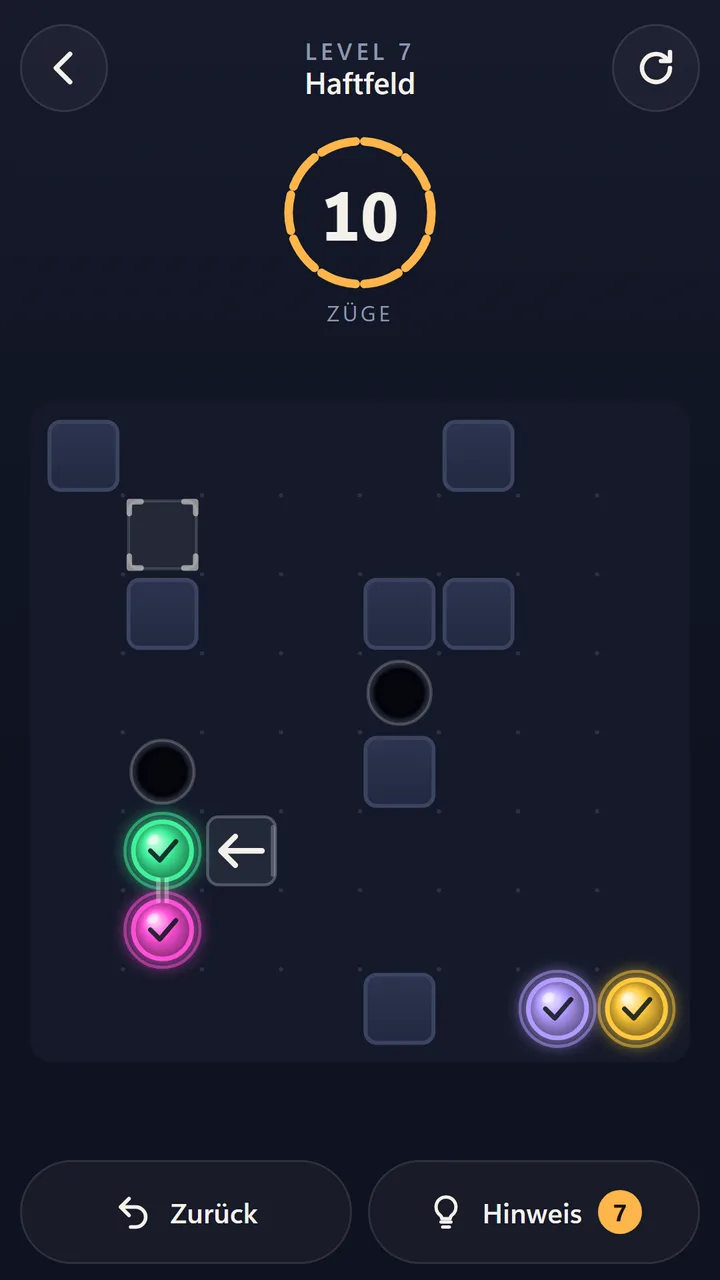Undo the last move with Zurück
This screenshot has width=720, height=1280.
tap(186, 1213)
